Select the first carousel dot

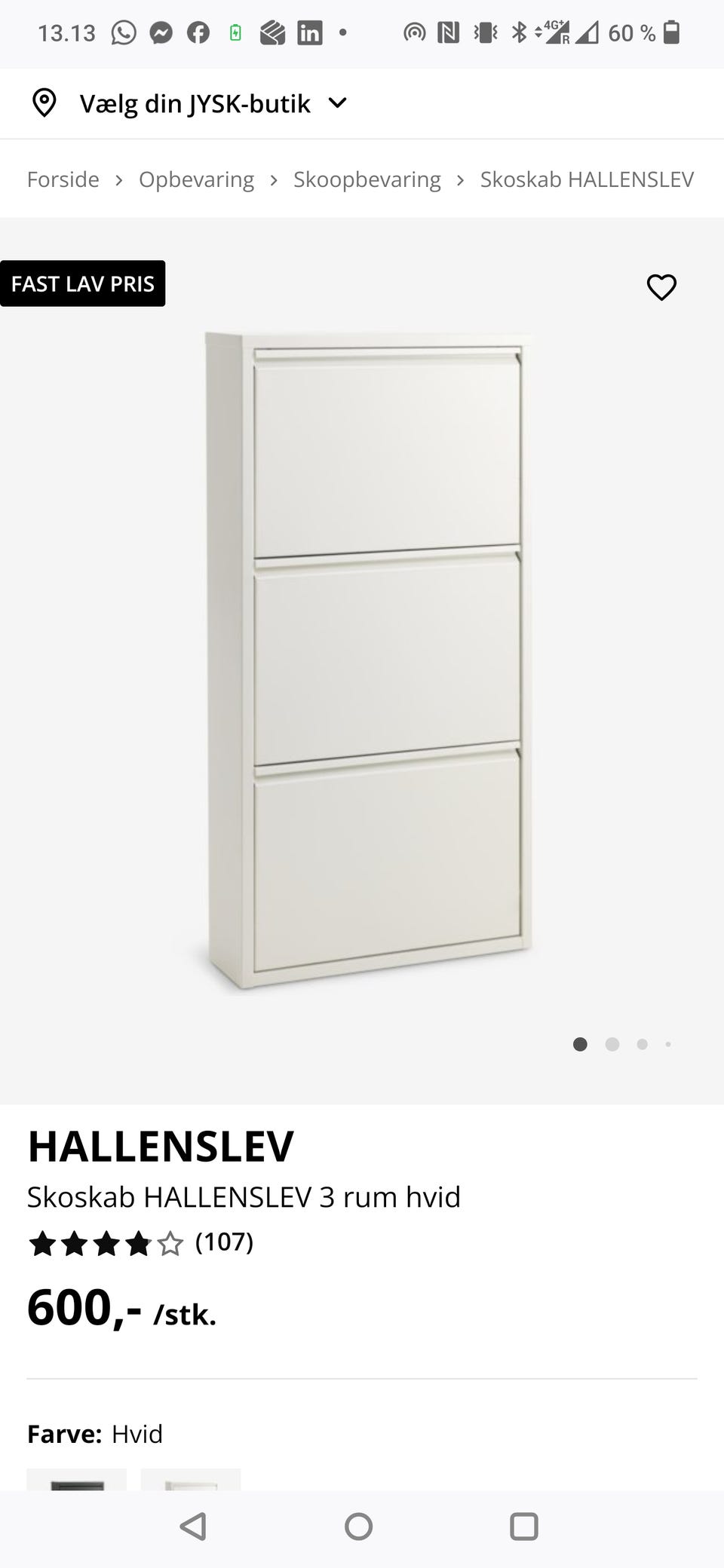point(581,1045)
